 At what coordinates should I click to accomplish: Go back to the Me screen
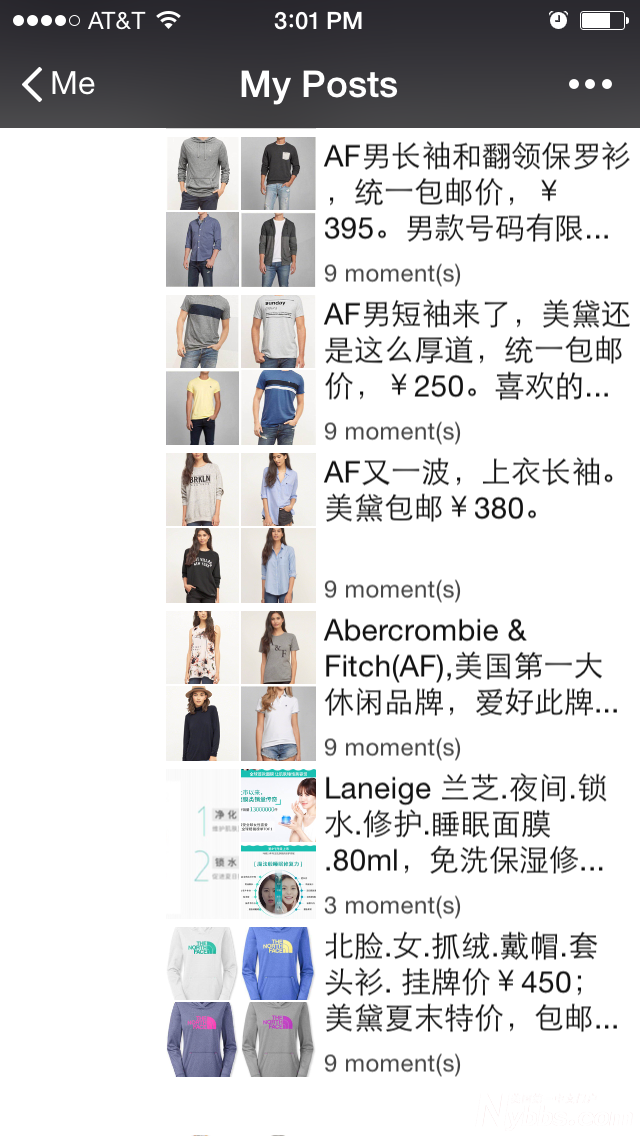[60, 84]
